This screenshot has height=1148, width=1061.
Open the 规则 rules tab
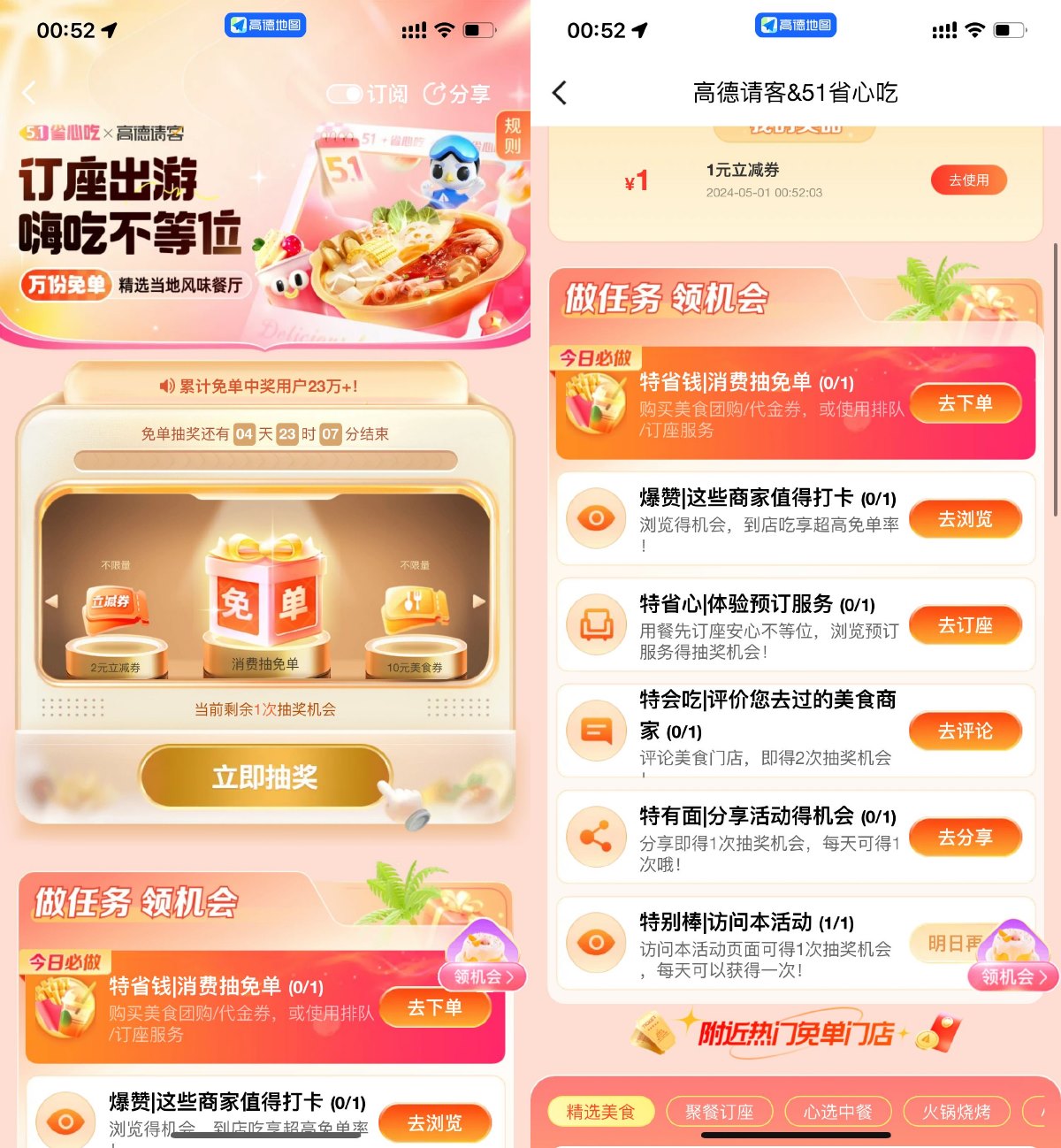tap(513, 135)
